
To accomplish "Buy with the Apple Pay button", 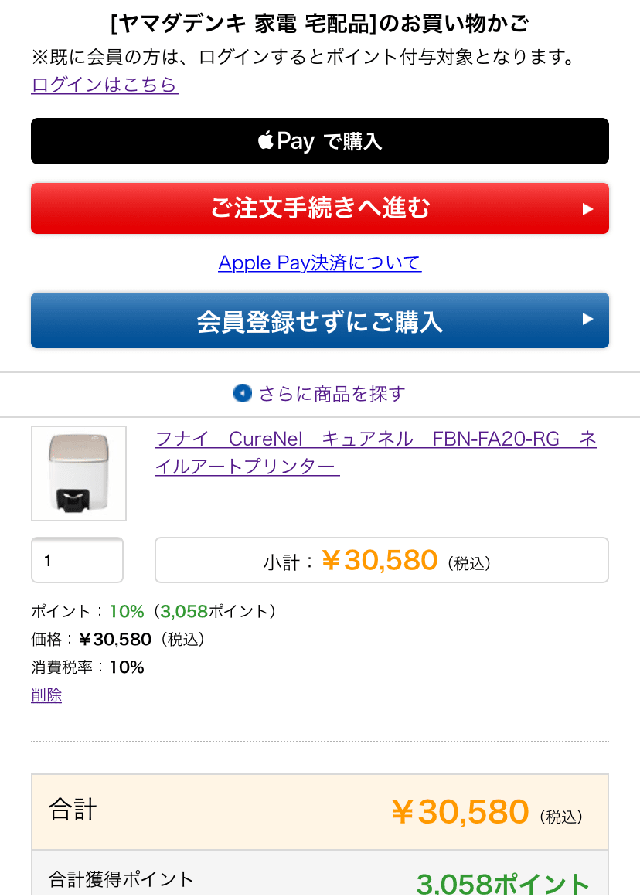I will [x=320, y=141].
